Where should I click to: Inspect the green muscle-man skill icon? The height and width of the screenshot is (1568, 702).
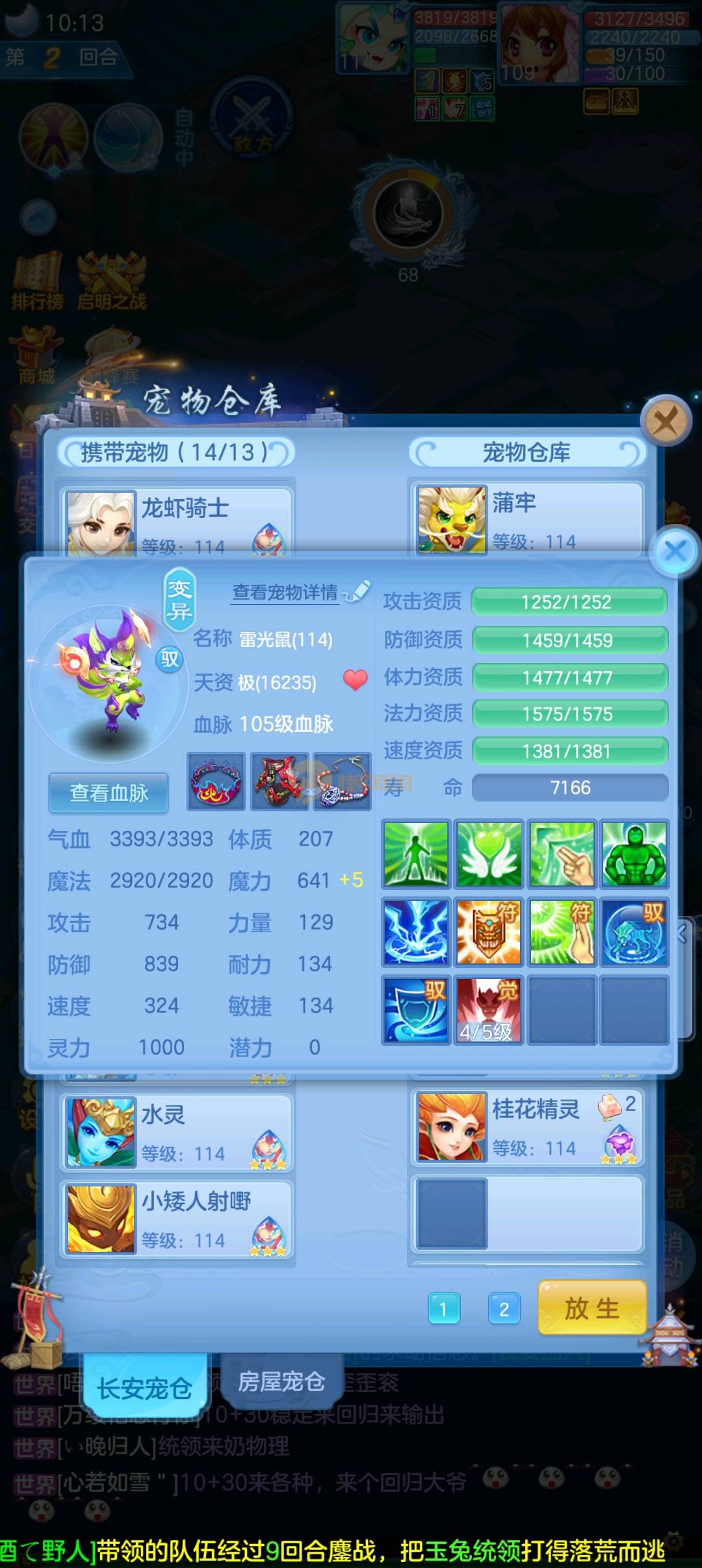coord(634,854)
